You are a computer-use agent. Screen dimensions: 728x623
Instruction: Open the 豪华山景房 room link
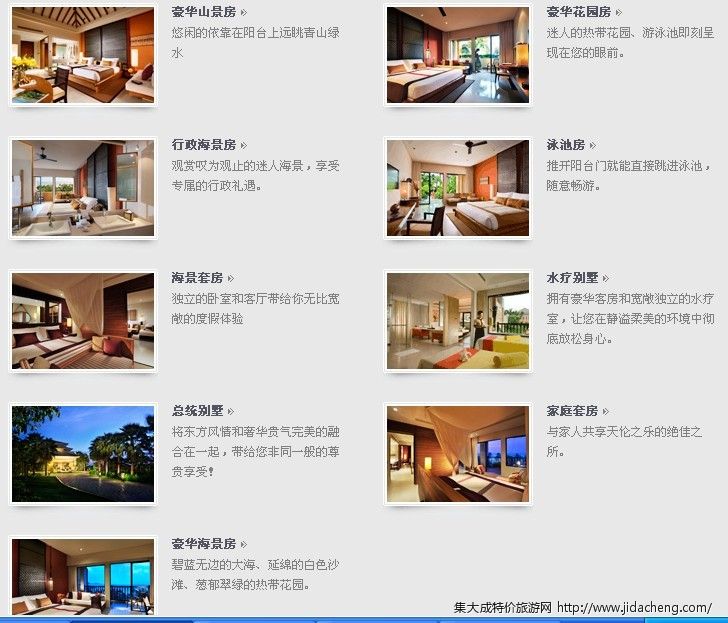203,13
